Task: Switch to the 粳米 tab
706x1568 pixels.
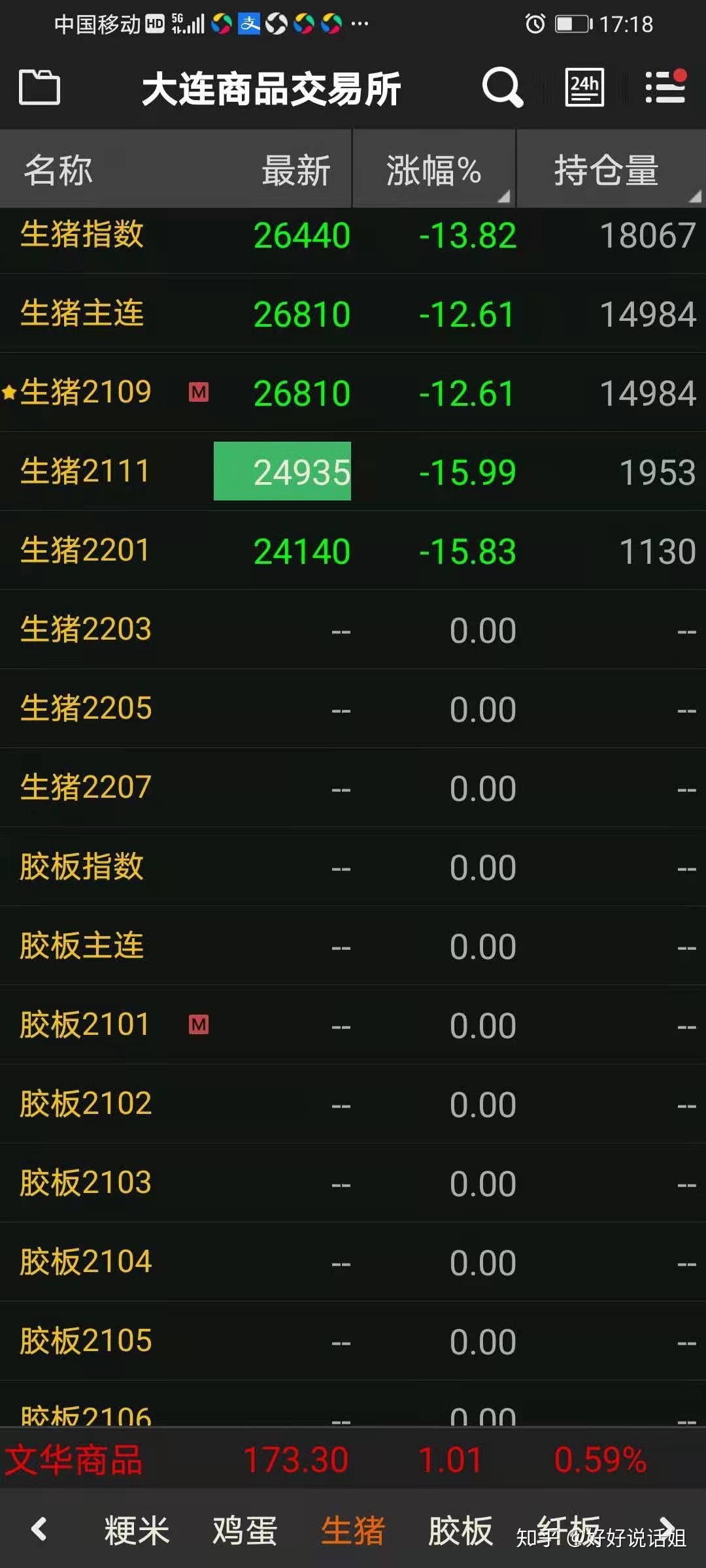Action: point(137,1530)
